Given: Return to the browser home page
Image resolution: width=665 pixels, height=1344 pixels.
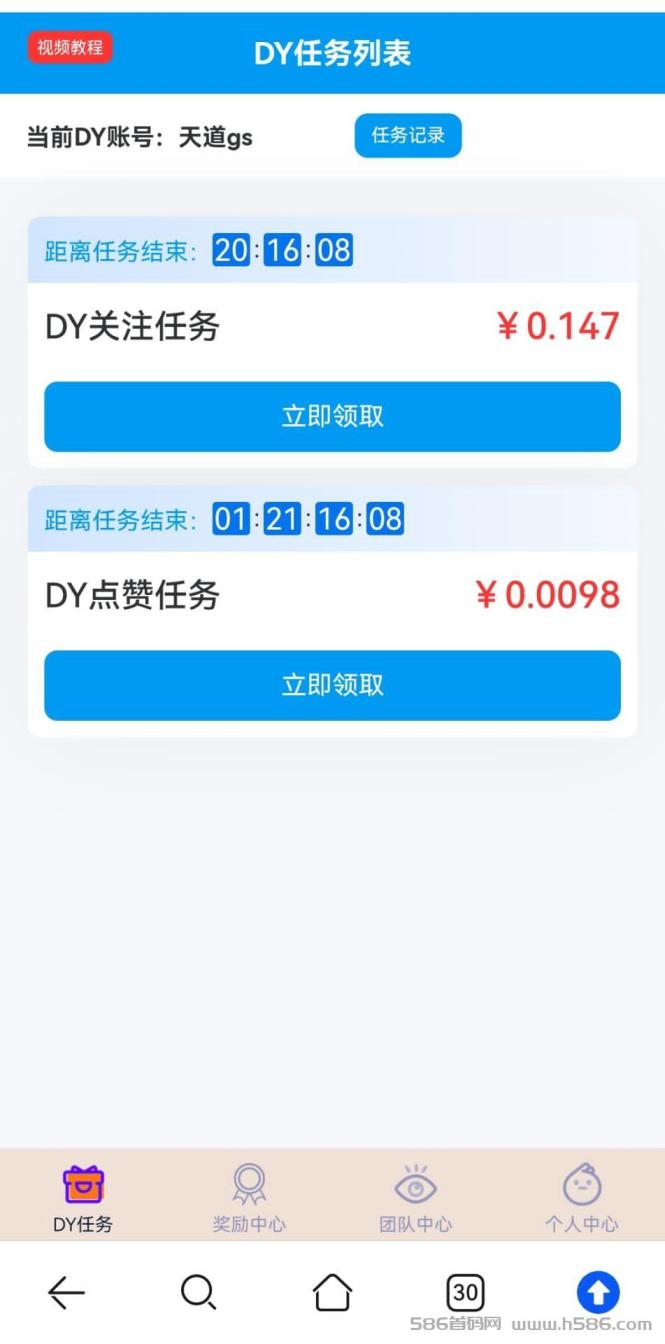Looking at the screenshot, I should [x=332, y=1292].
